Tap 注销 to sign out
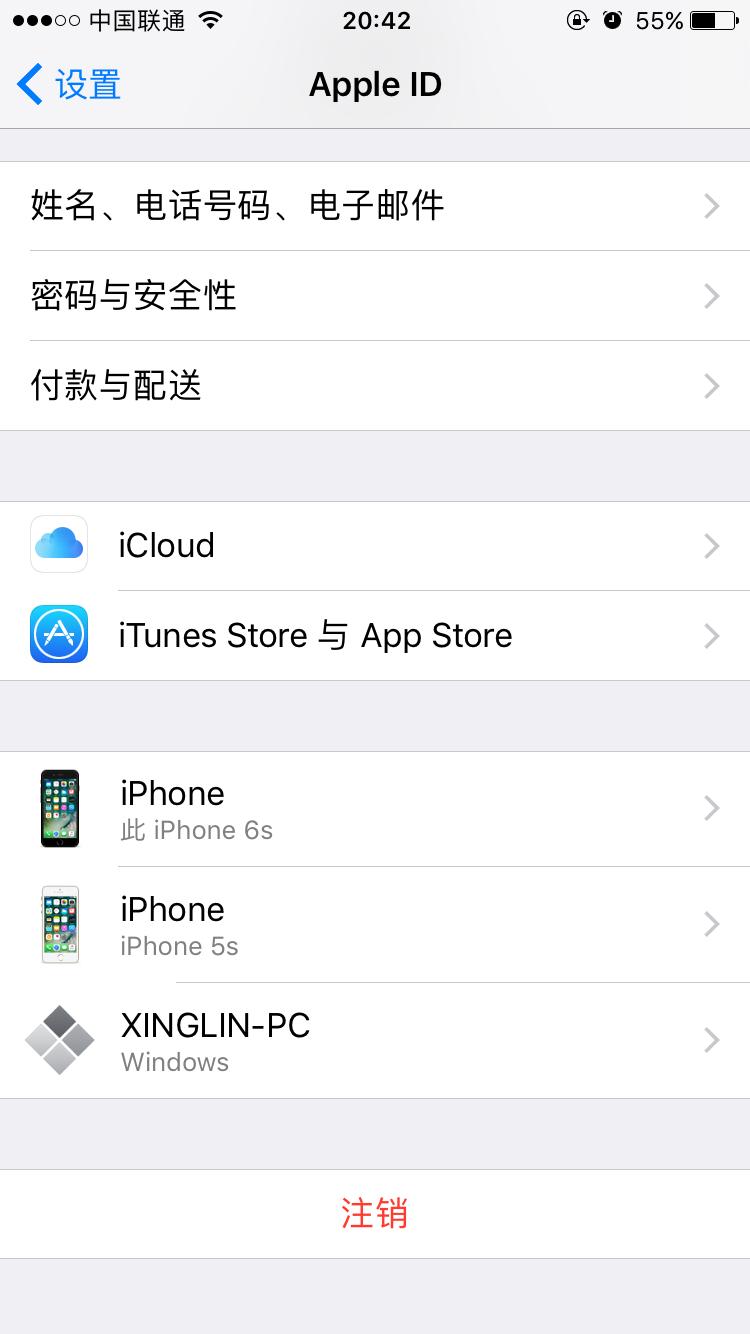 point(375,1213)
